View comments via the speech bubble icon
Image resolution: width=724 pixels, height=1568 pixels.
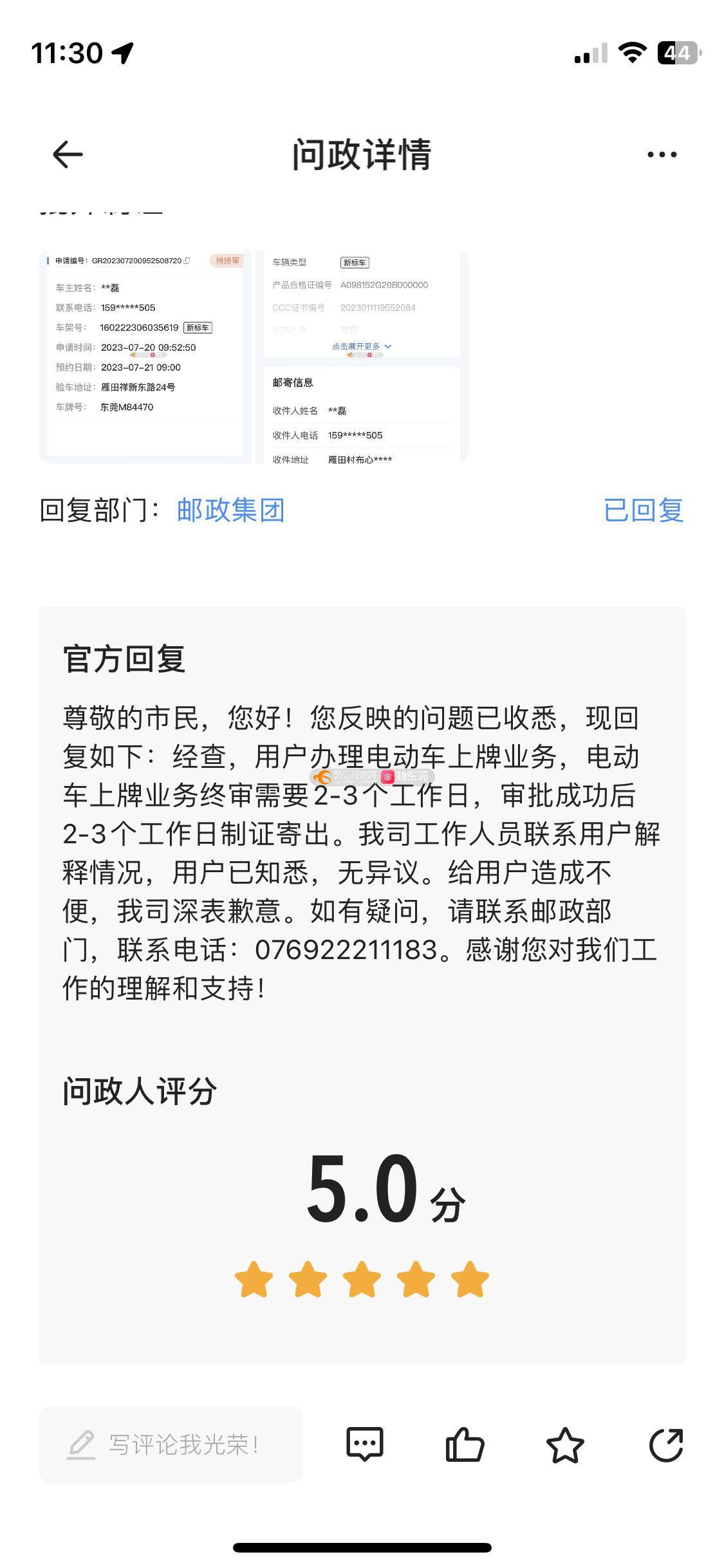[x=365, y=1445]
